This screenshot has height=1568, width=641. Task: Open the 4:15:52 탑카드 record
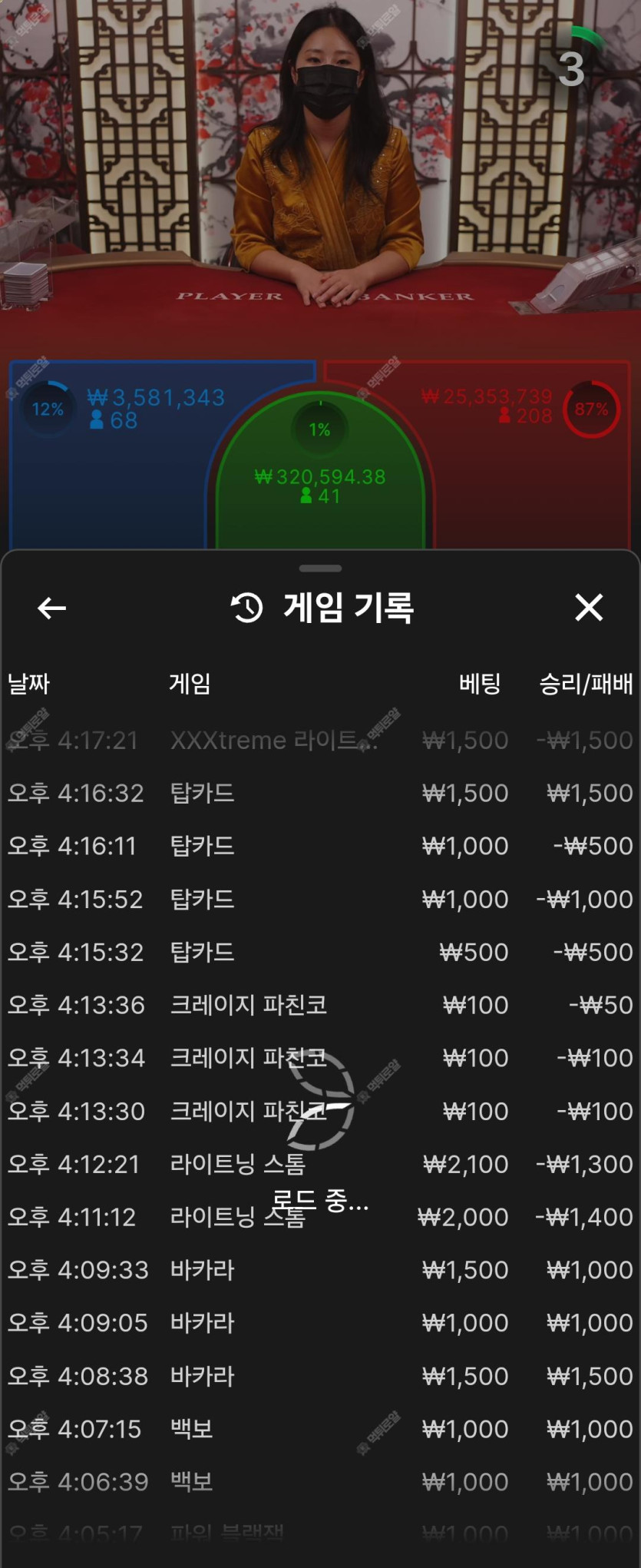click(320, 899)
